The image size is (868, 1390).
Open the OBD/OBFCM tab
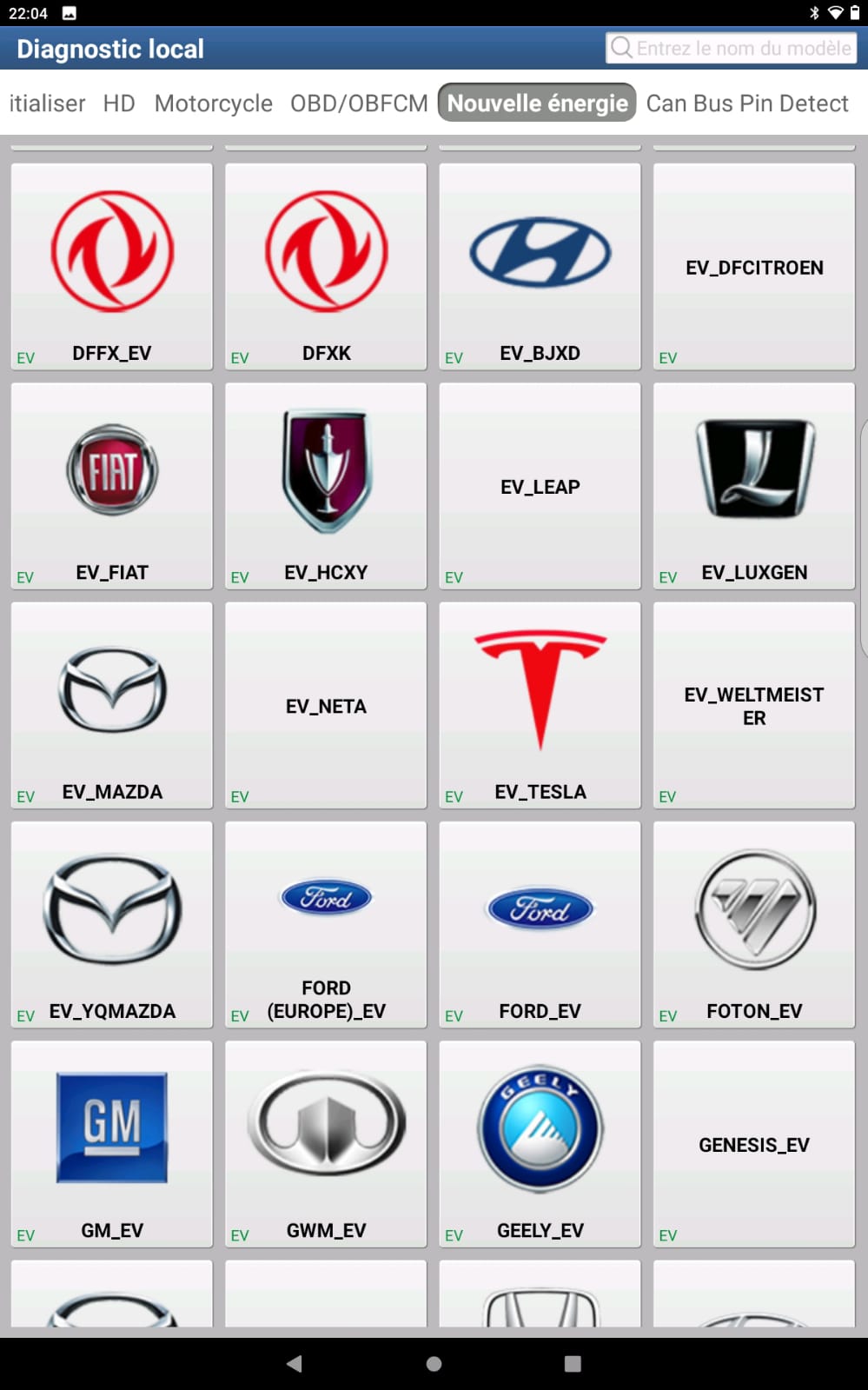[x=359, y=103]
